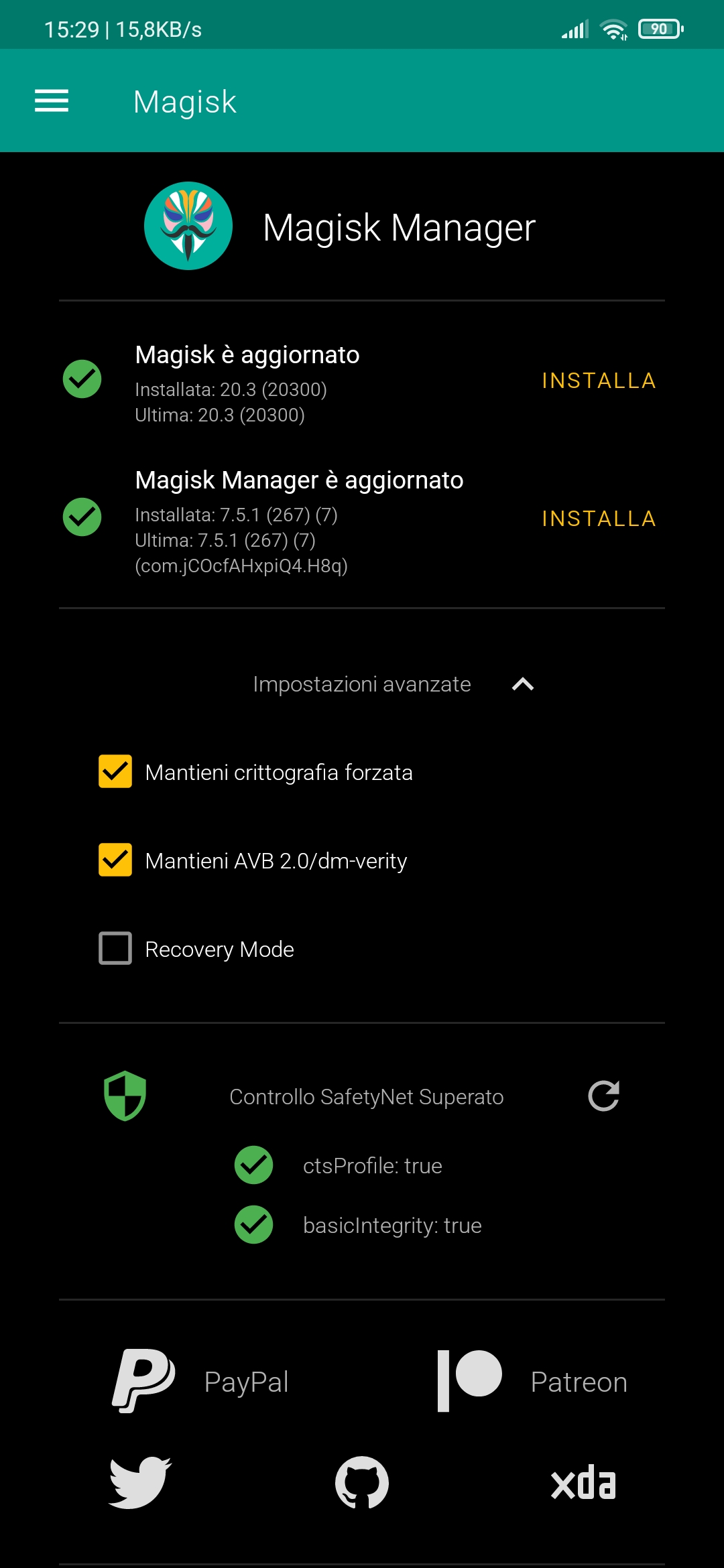Viewport: 724px width, 1568px height.
Task: Tap INSTALLA next to Magisk Manager è aggiornato
Action: pyautogui.click(x=599, y=519)
